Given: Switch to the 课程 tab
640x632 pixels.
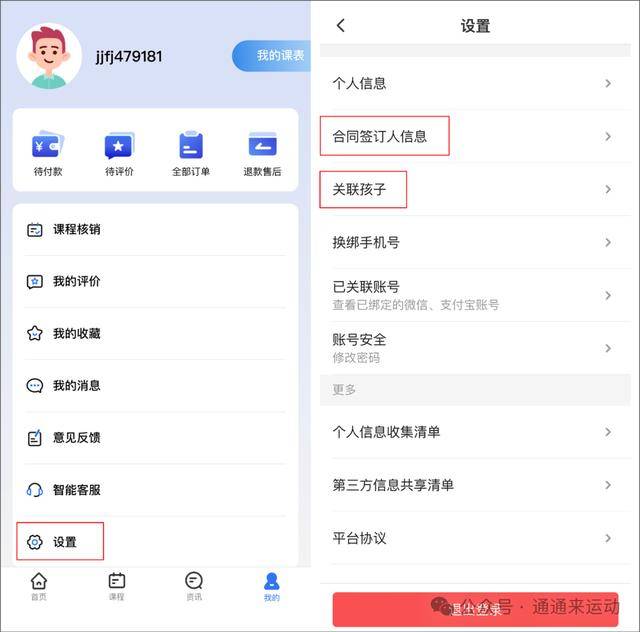Looking at the screenshot, I should 116,586.
